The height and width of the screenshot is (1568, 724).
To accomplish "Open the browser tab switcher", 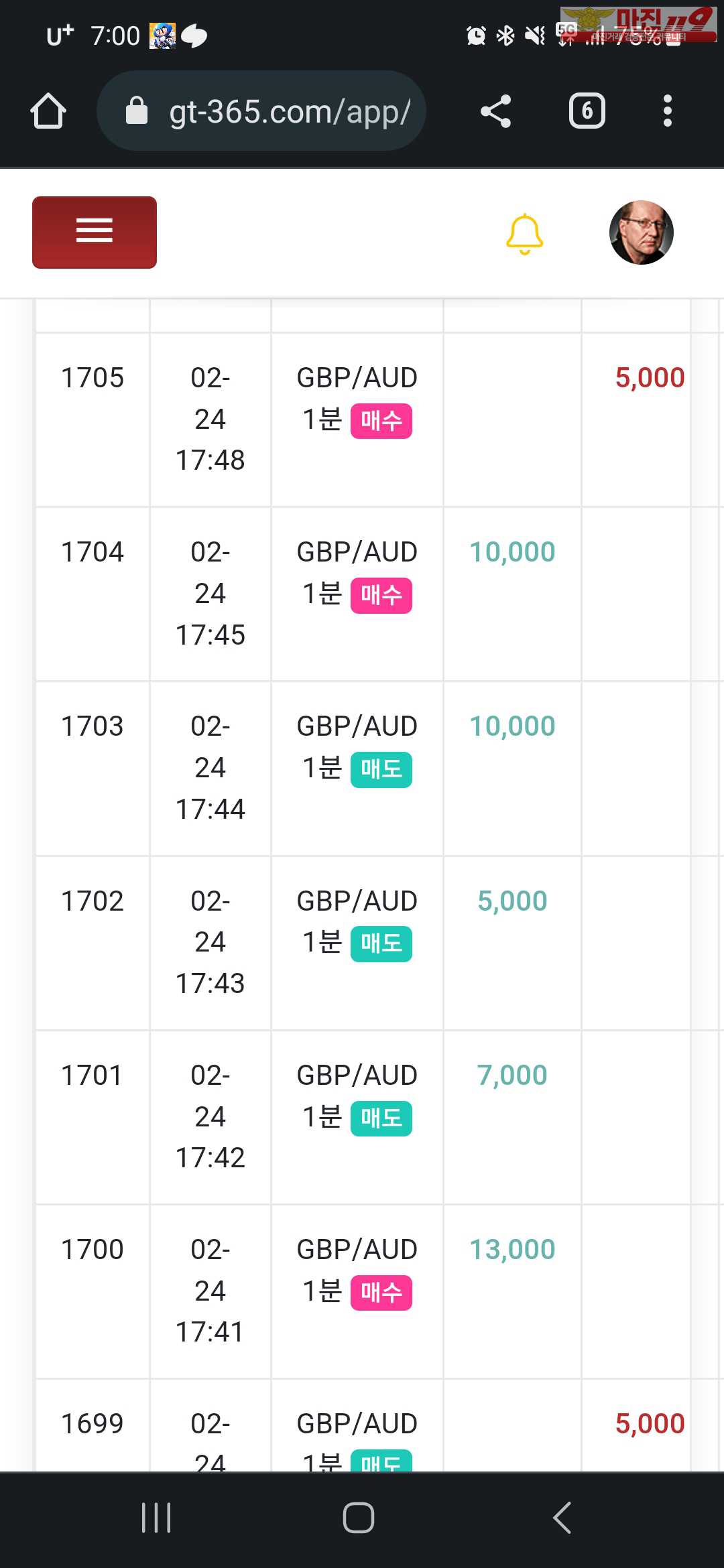I will pyautogui.click(x=587, y=111).
